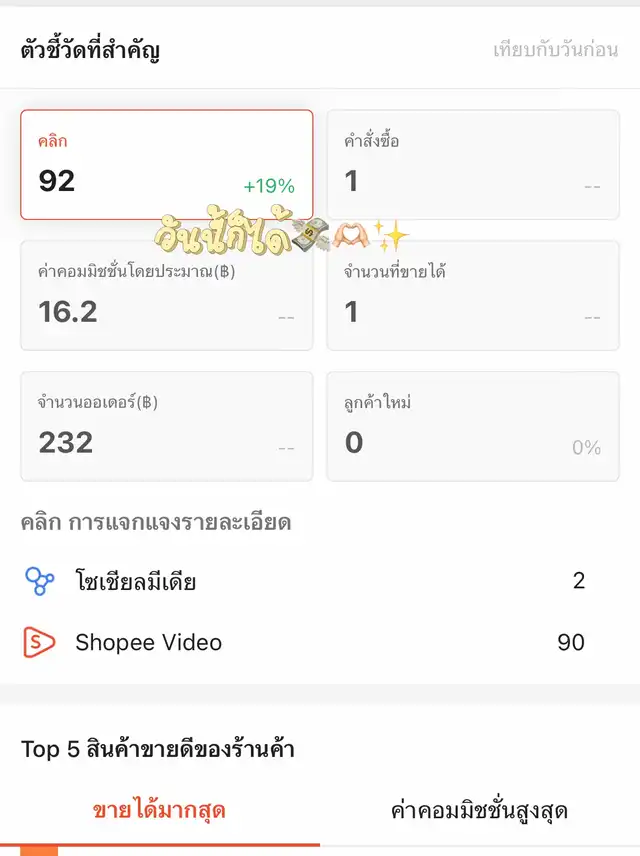Show the ค่าคอมมิชชั่นโดยประมาณ(฿) metric

pos(166,296)
